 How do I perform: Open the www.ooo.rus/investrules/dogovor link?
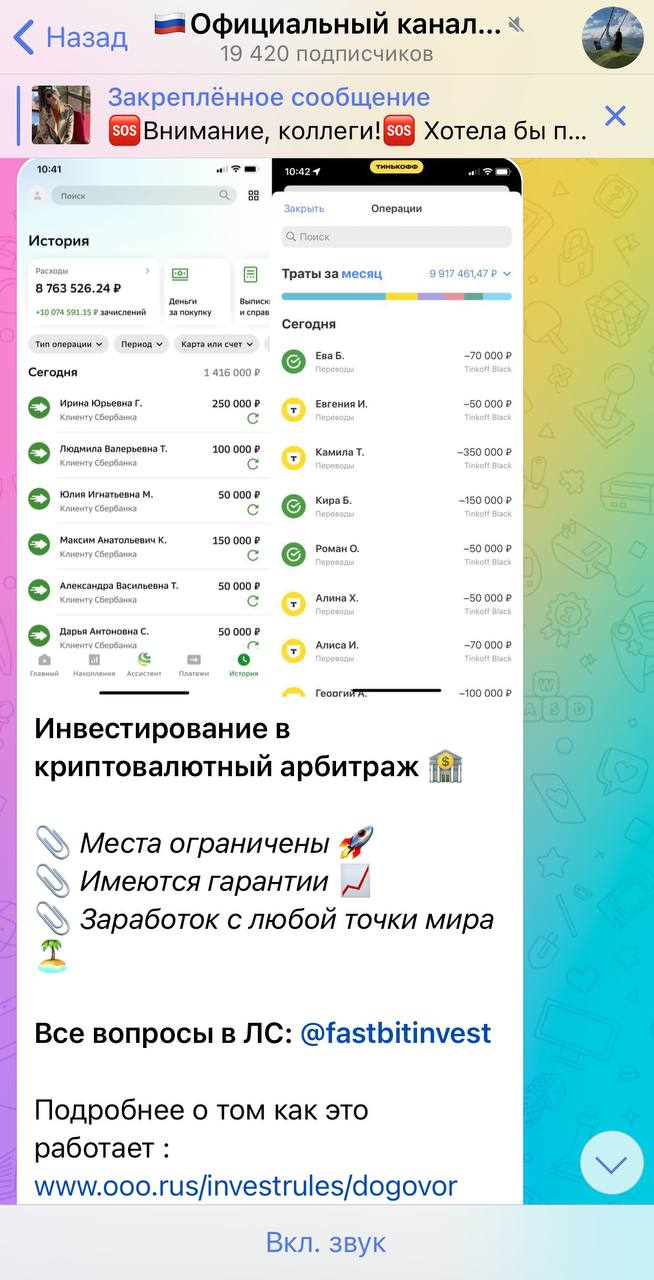tap(246, 1186)
